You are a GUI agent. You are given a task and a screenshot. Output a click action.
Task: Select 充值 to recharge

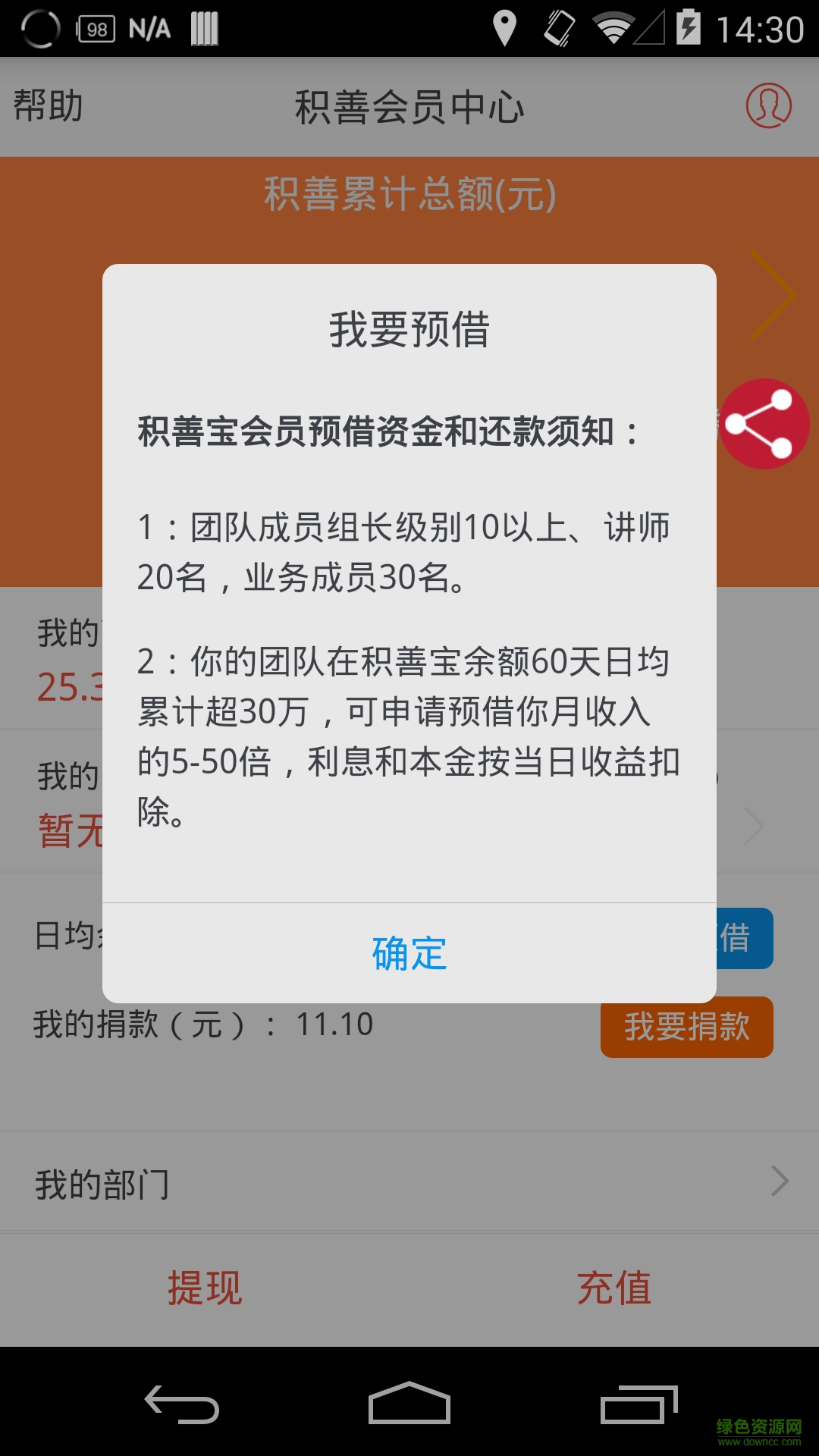613,1288
